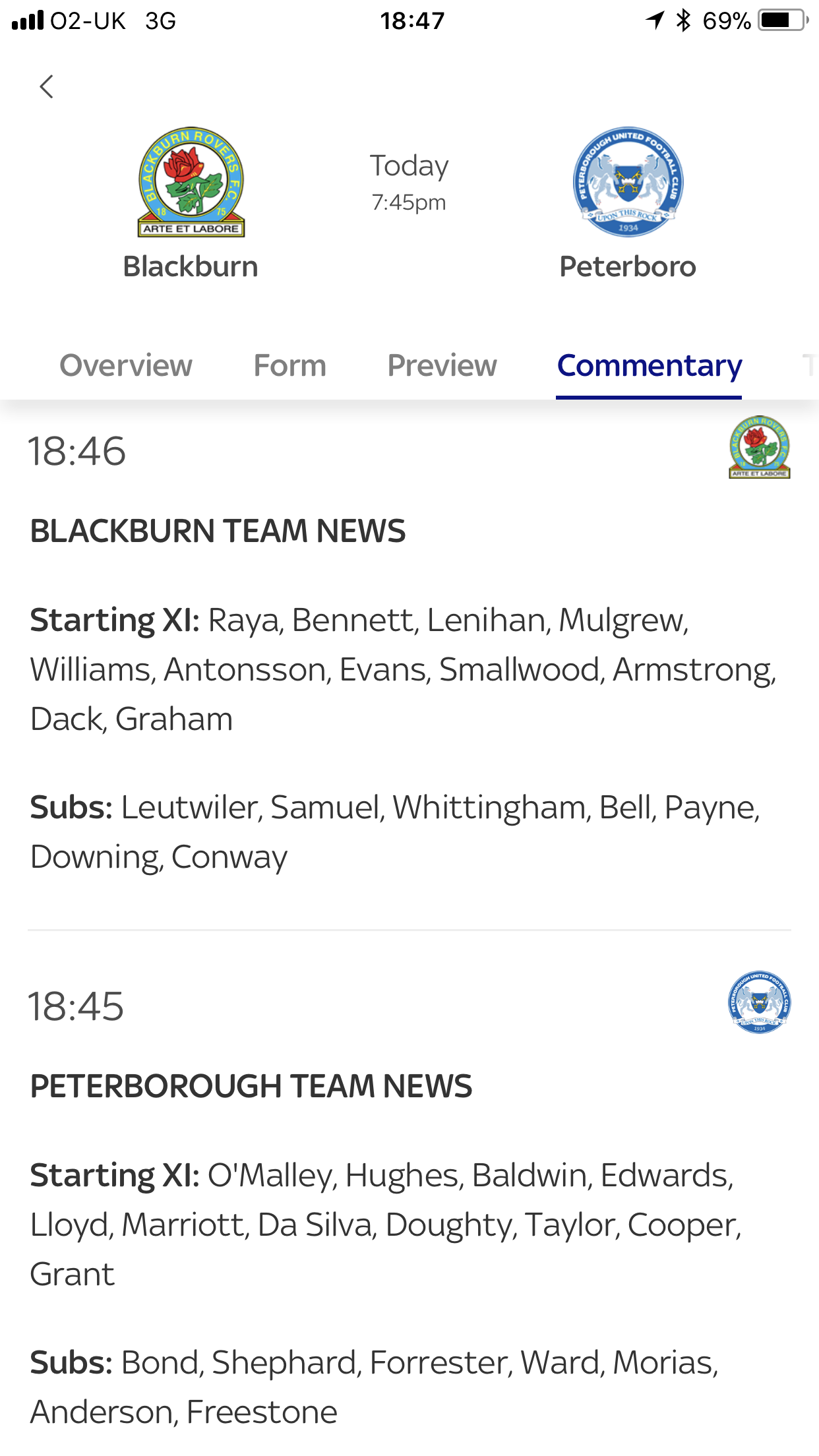Open the Peterboro team in the header
The width and height of the screenshot is (819, 1456).
pos(628,204)
